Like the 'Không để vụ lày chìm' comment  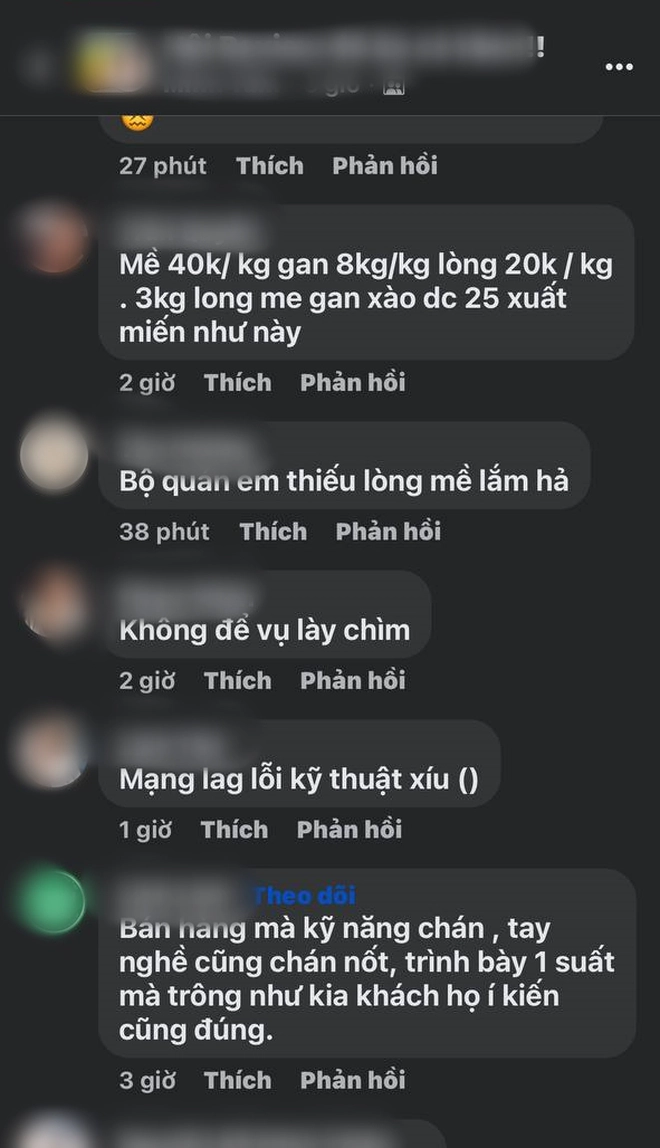coord(237,680)
